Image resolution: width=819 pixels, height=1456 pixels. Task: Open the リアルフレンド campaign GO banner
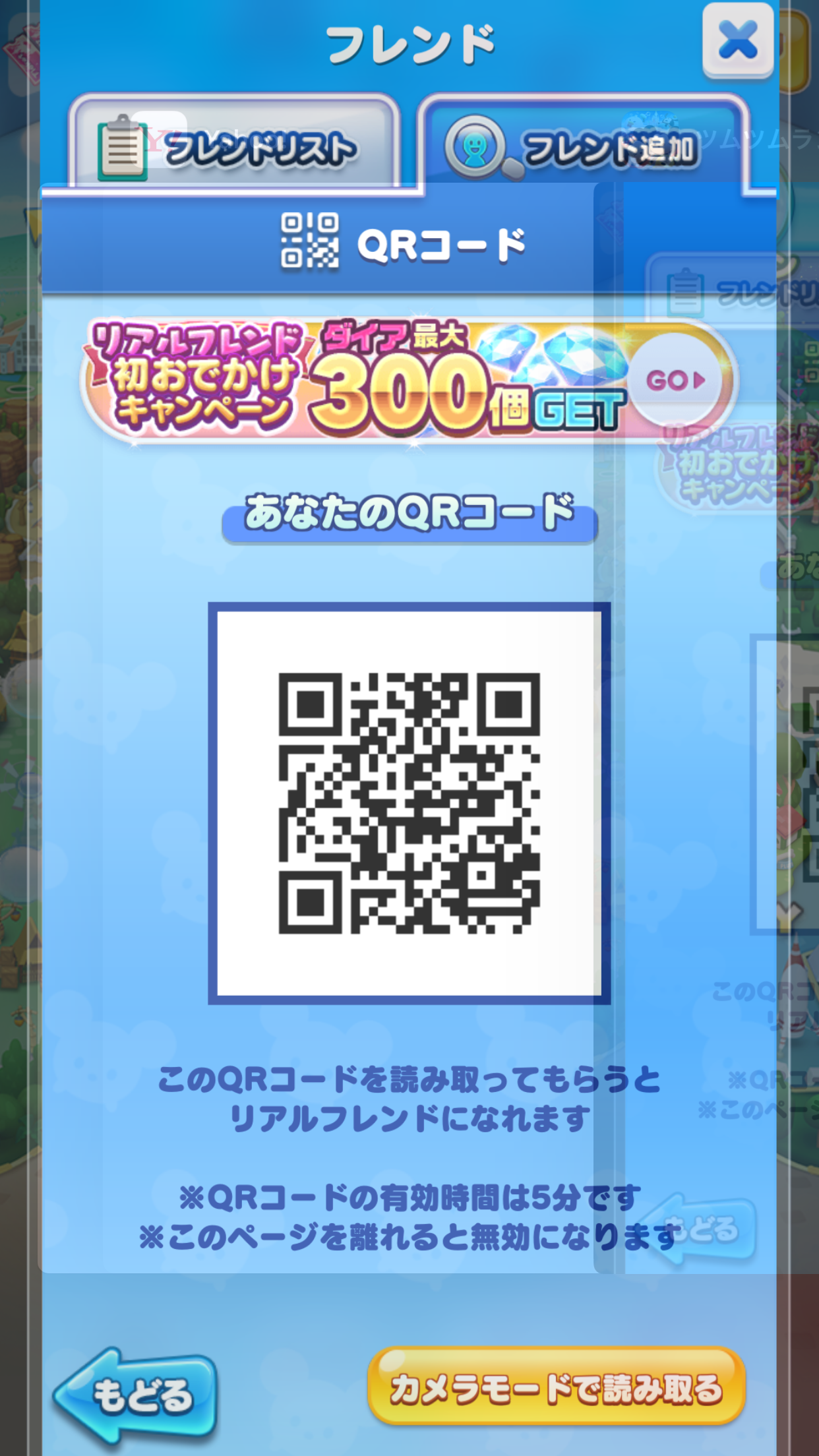[x=675, y=380]
